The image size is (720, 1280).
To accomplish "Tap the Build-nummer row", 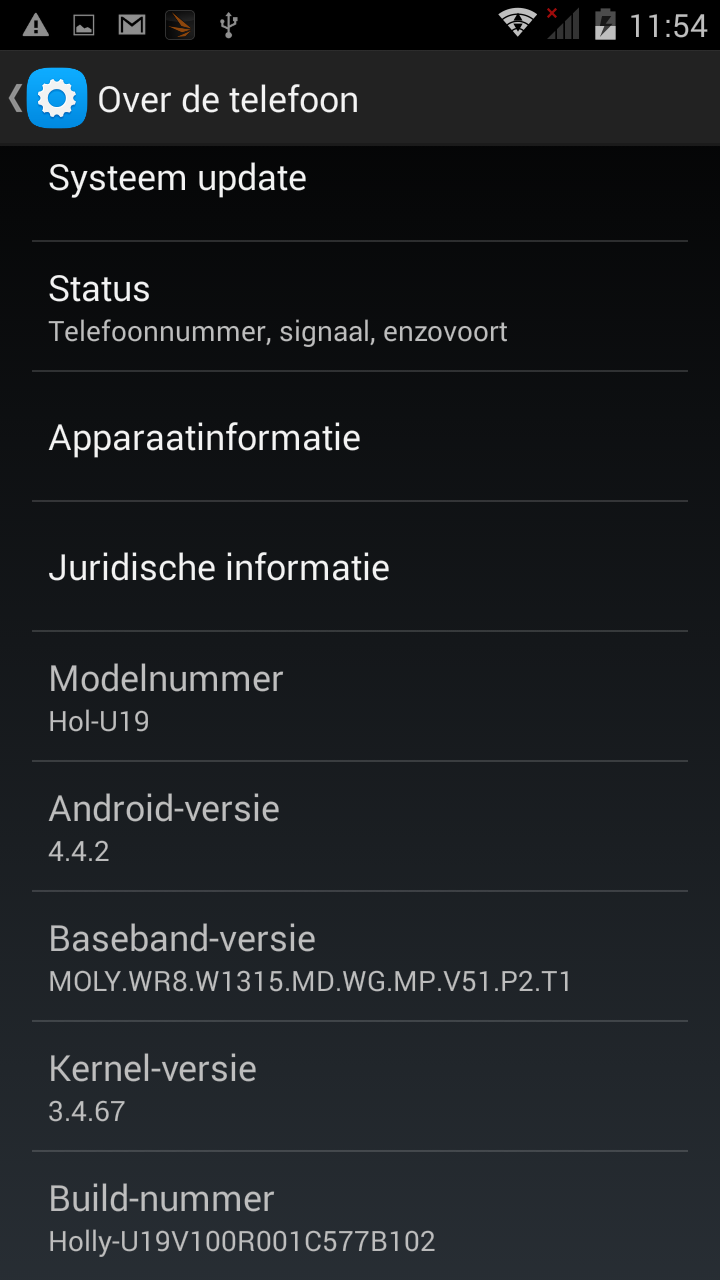I will [x=360, y=1216].
